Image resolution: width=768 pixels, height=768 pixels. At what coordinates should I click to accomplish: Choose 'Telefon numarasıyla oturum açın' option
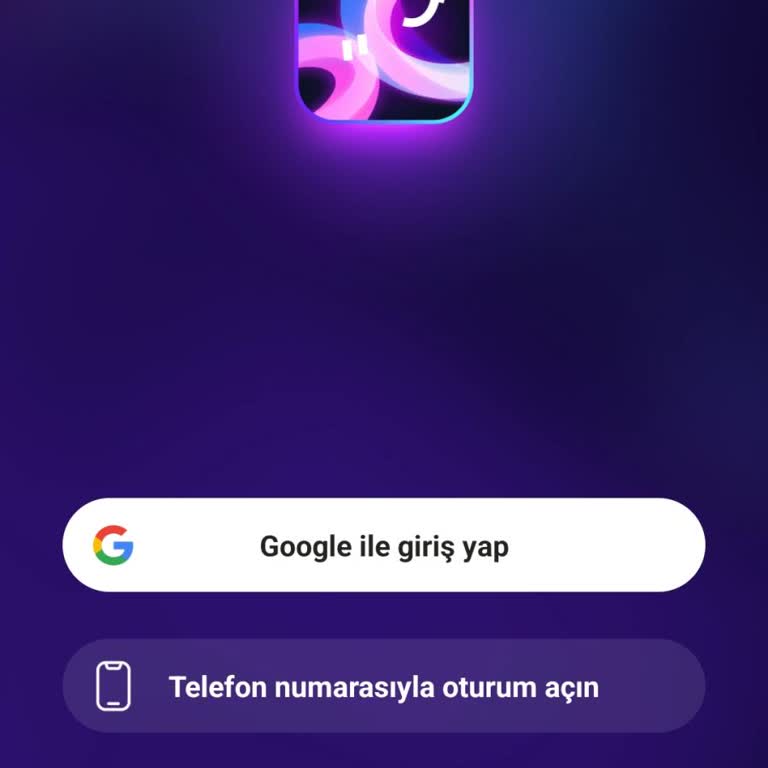(x=384, y=687)
